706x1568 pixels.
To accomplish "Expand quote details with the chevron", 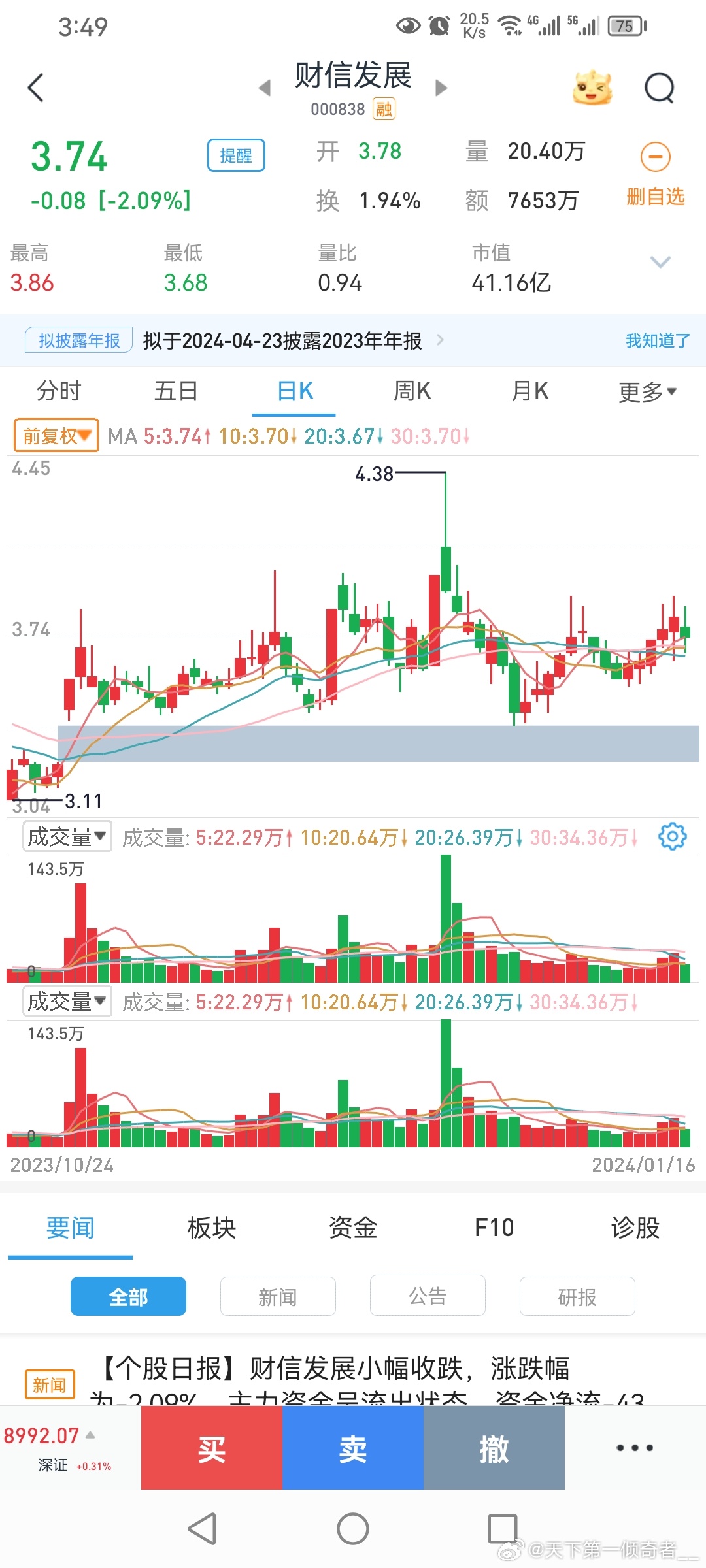I will point(660,261).
